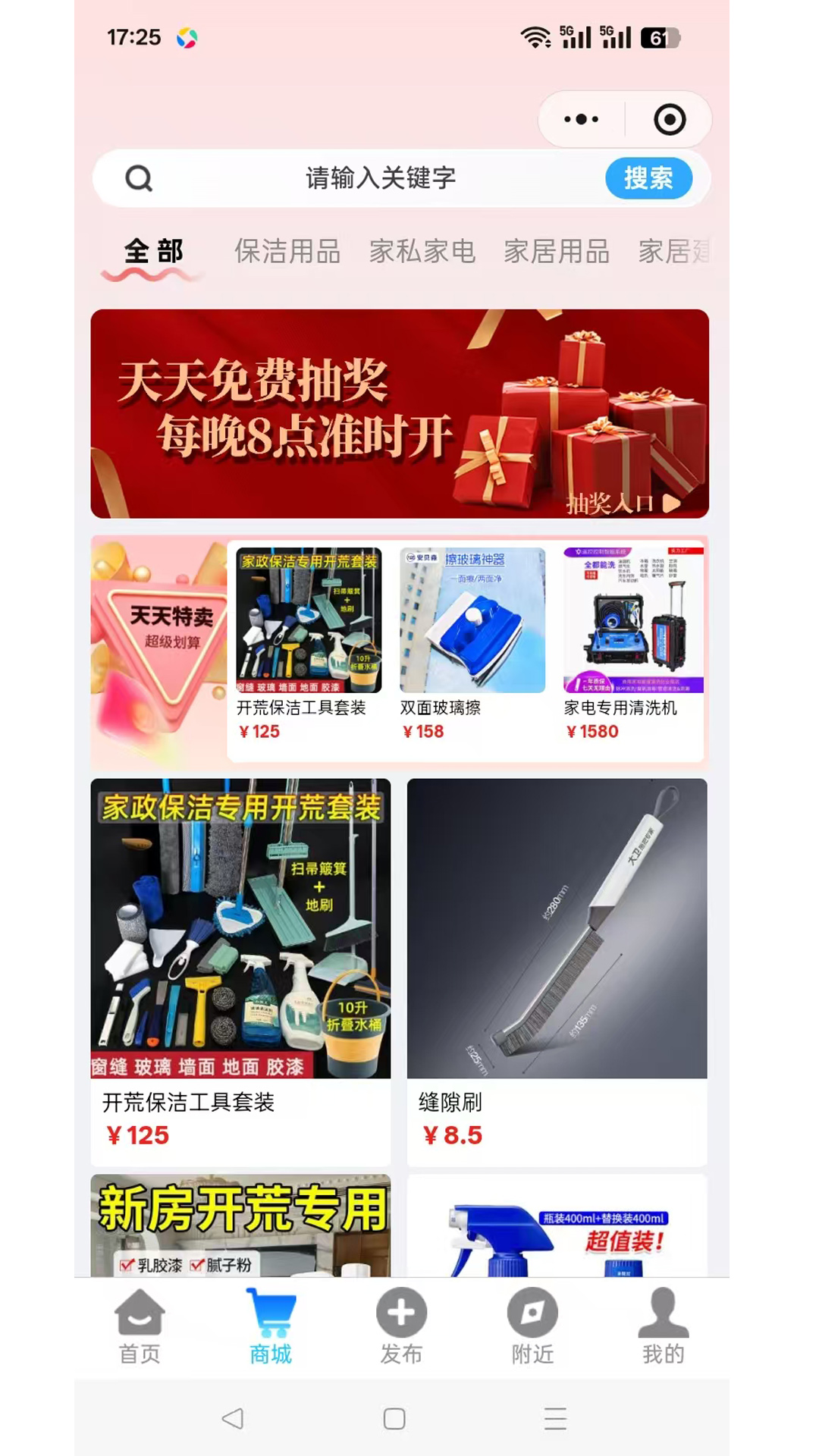Viewport: 819px width, 1456px height.
Task: Tap the keyword search input field
Action: [x=379, y=179]
